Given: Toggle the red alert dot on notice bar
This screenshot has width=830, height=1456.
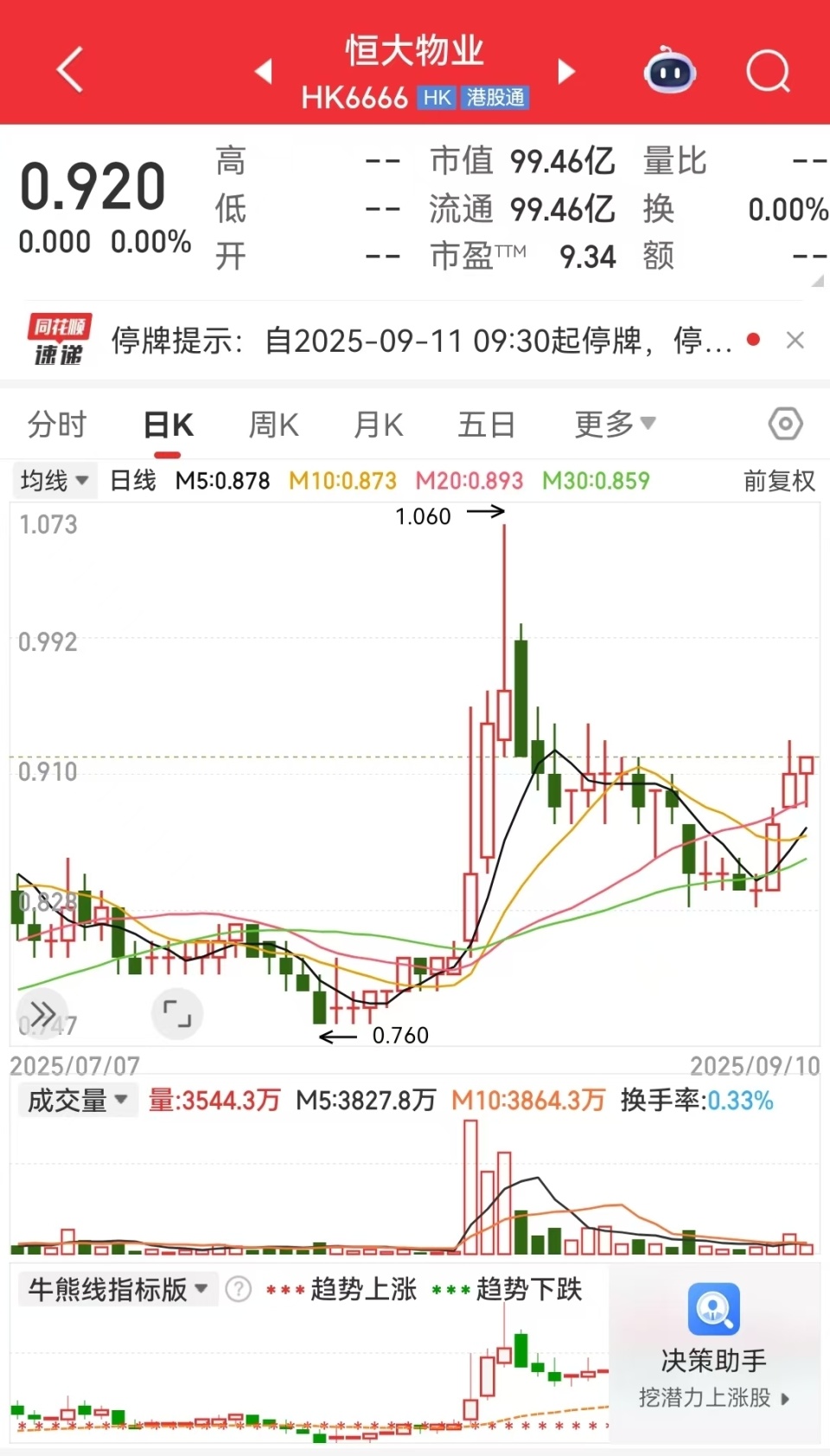Looking at the screenshot, I should pos(755,340).
